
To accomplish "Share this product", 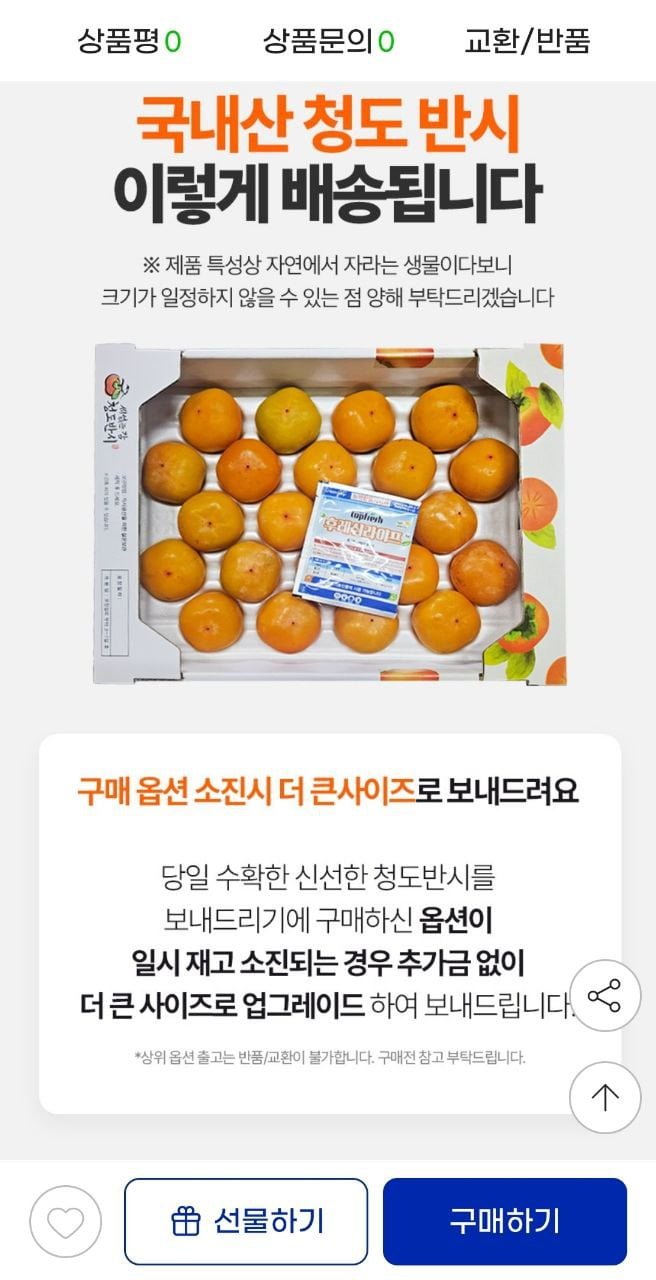I will click(604, 995).
